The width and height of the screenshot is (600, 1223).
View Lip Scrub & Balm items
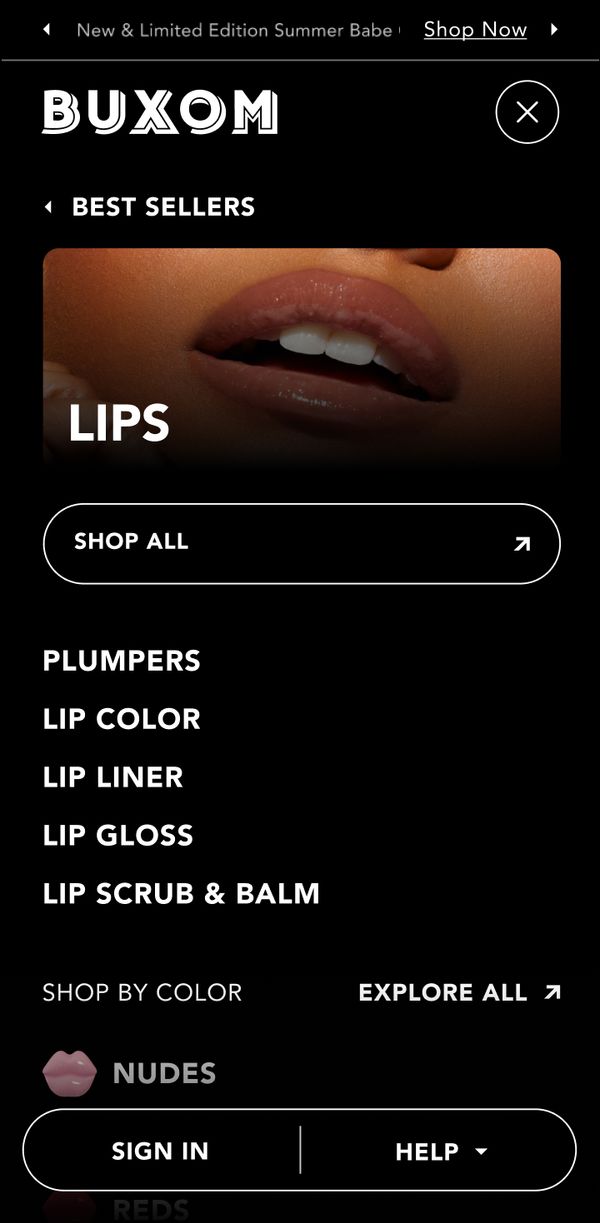pyautogui.click(x=181, y=893)
